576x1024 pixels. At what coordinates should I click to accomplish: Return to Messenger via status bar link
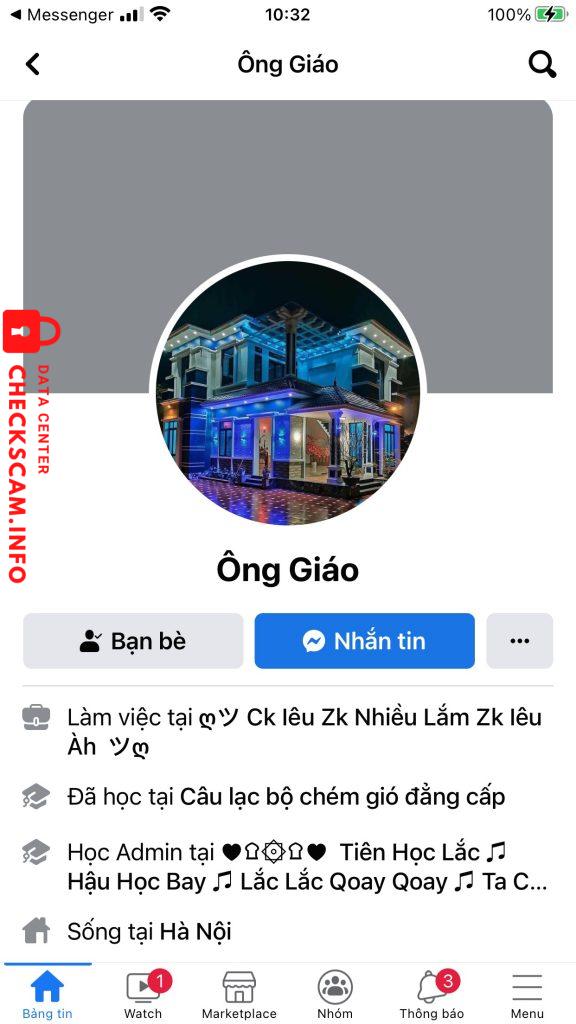pyautogui.click(x=62, y=14)
